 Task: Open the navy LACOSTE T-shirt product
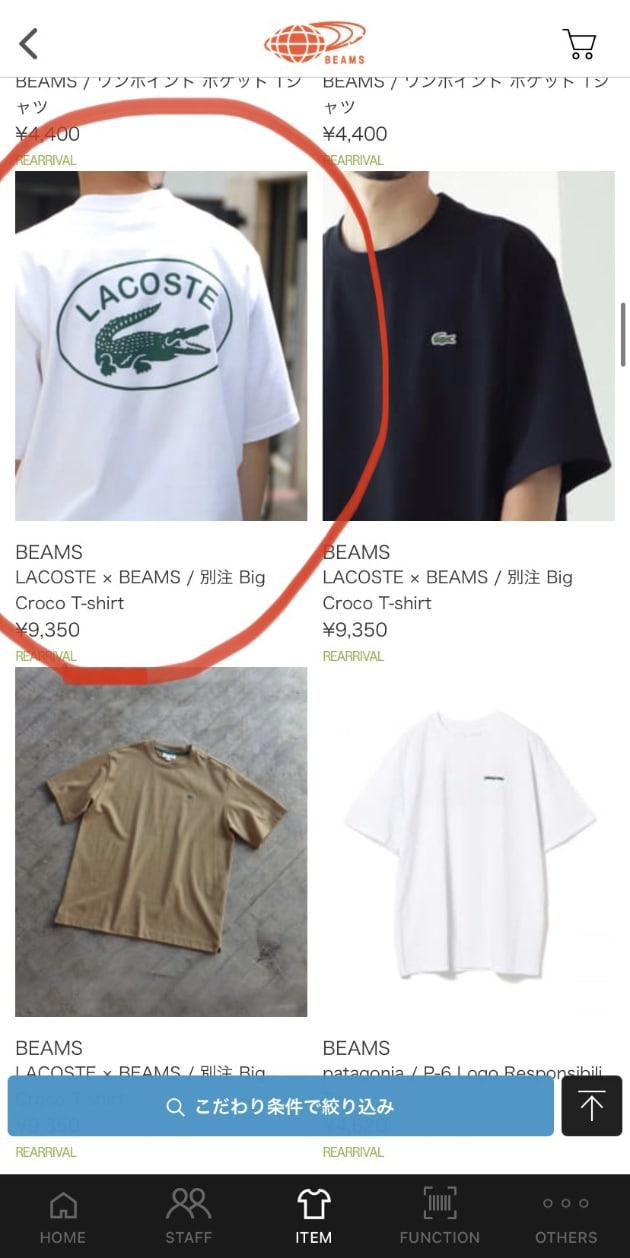coord(468,346)
